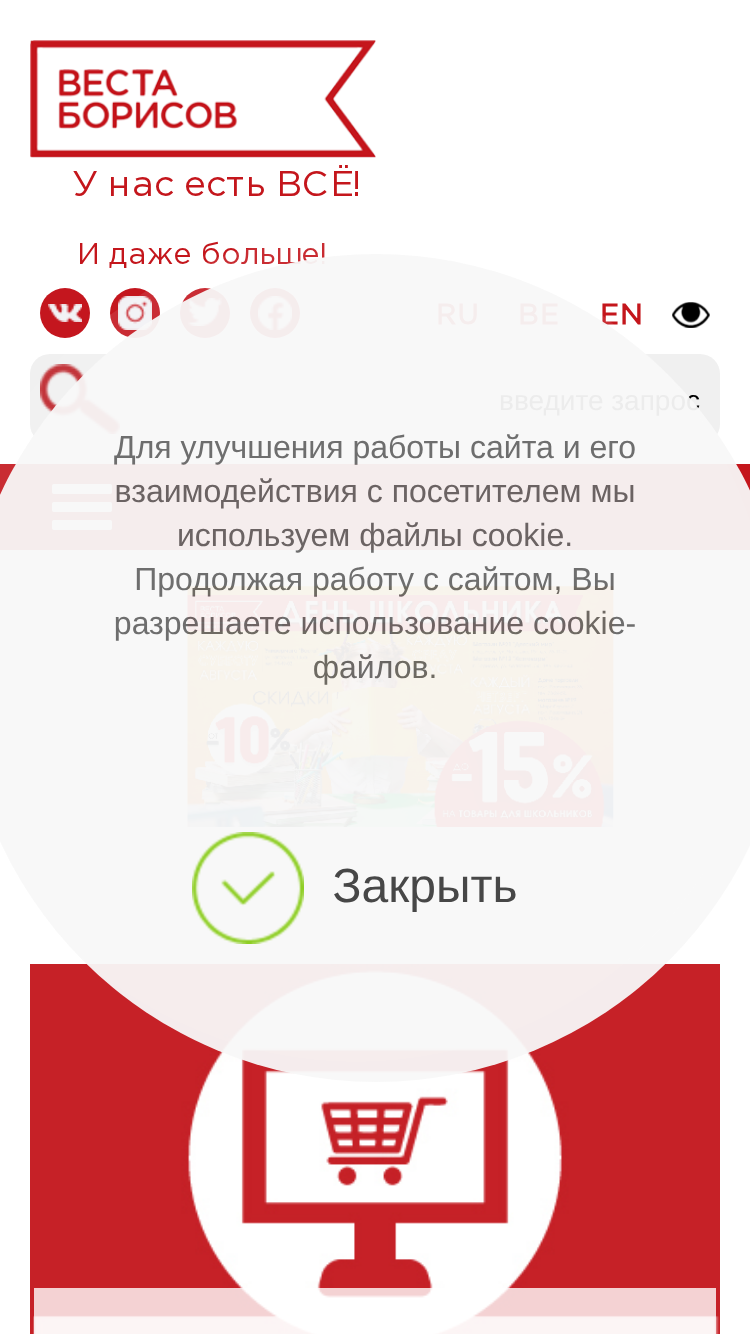Open the "День школьника" discount banner
The height and width of the screenshot is (1334, 750).
pyautogui.click(x=400, y=711)
